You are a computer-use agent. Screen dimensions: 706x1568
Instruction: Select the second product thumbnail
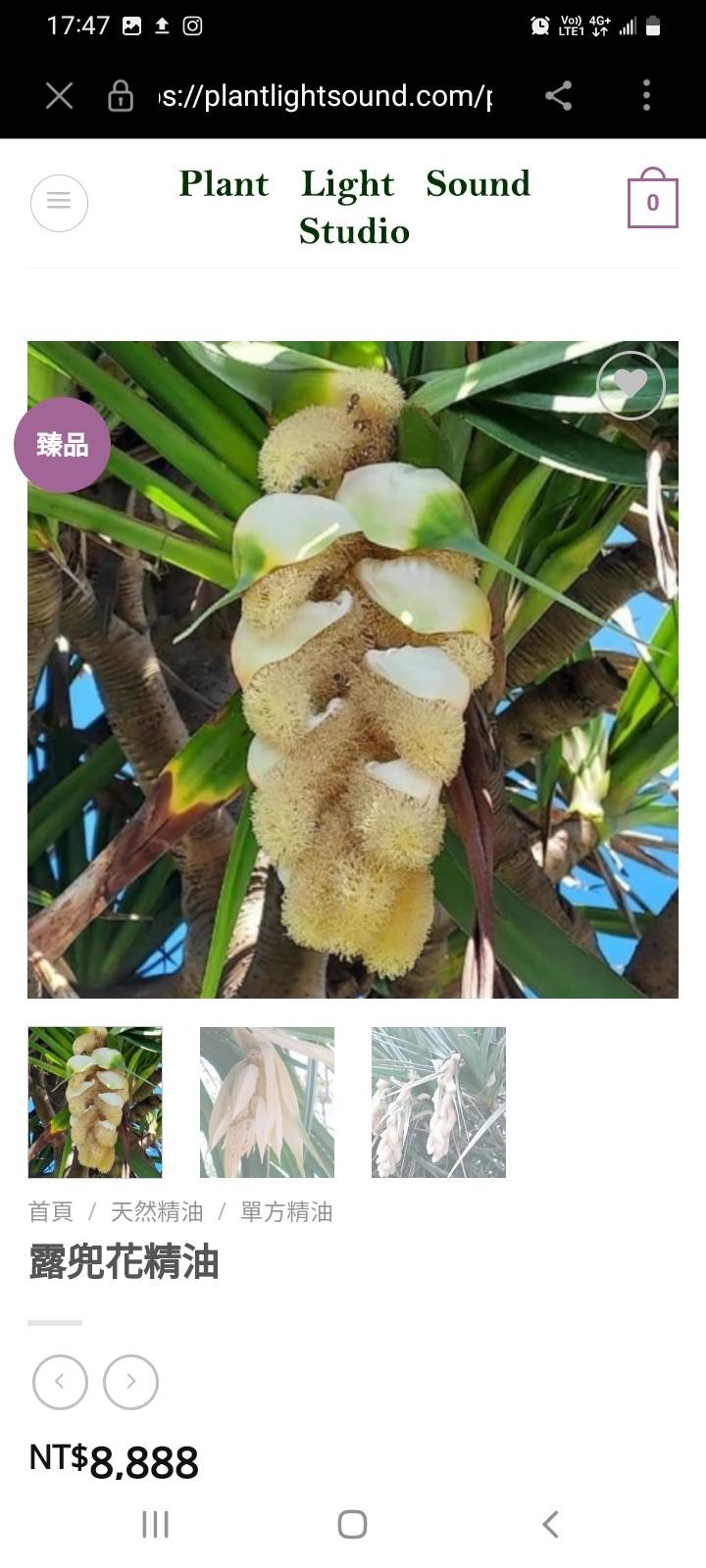click(x=267, y=1102)
